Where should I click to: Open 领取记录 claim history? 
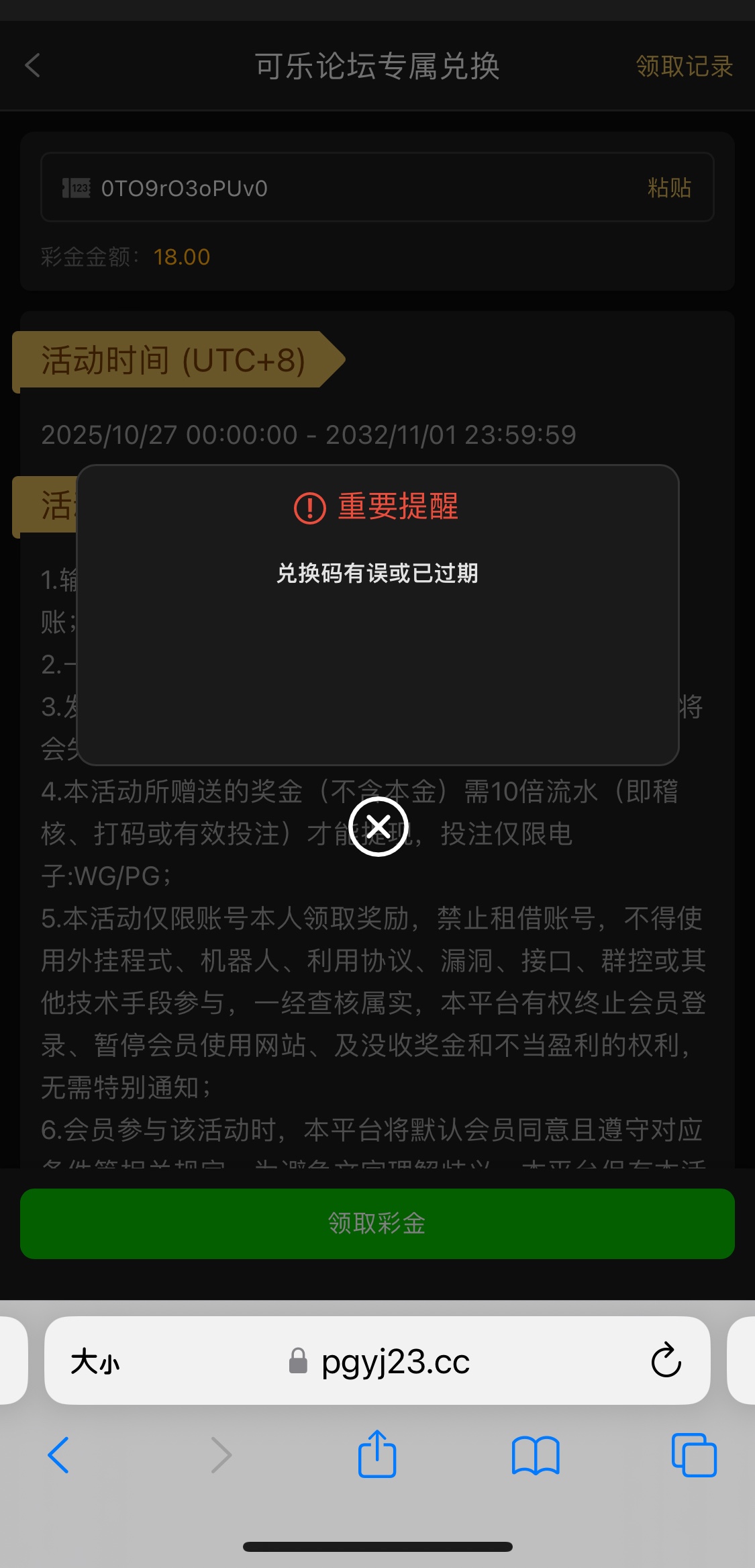(684, 66)
